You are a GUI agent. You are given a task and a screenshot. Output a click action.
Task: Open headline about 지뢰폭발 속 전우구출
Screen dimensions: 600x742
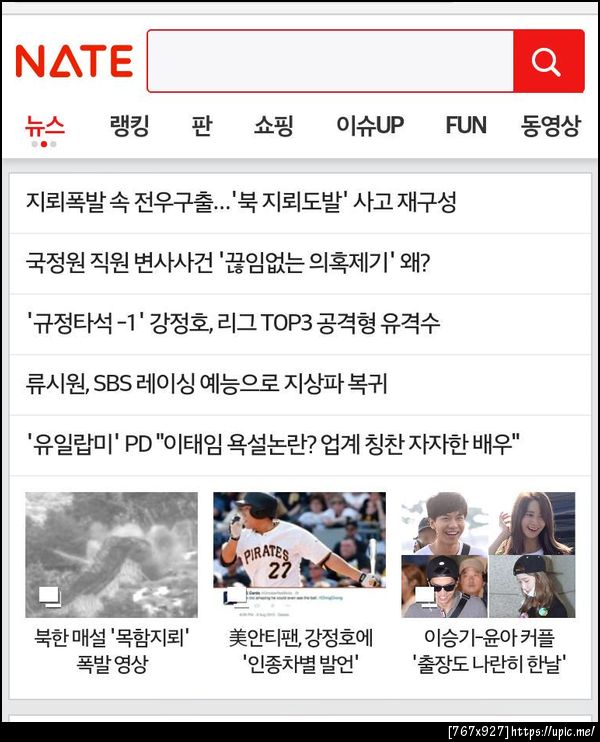click(241, 203)
